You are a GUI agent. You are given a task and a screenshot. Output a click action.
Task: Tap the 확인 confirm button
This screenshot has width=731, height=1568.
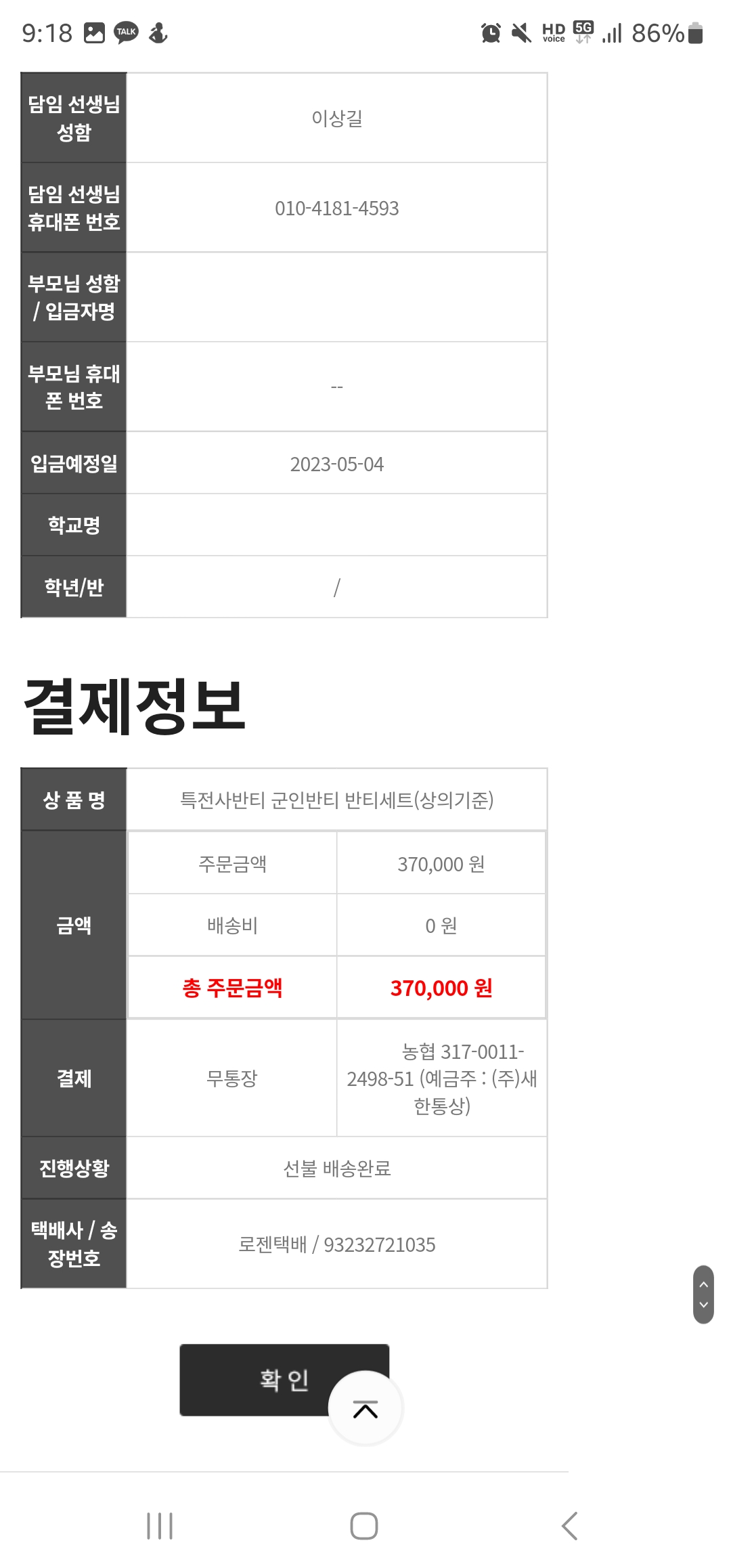[284, 1379]
